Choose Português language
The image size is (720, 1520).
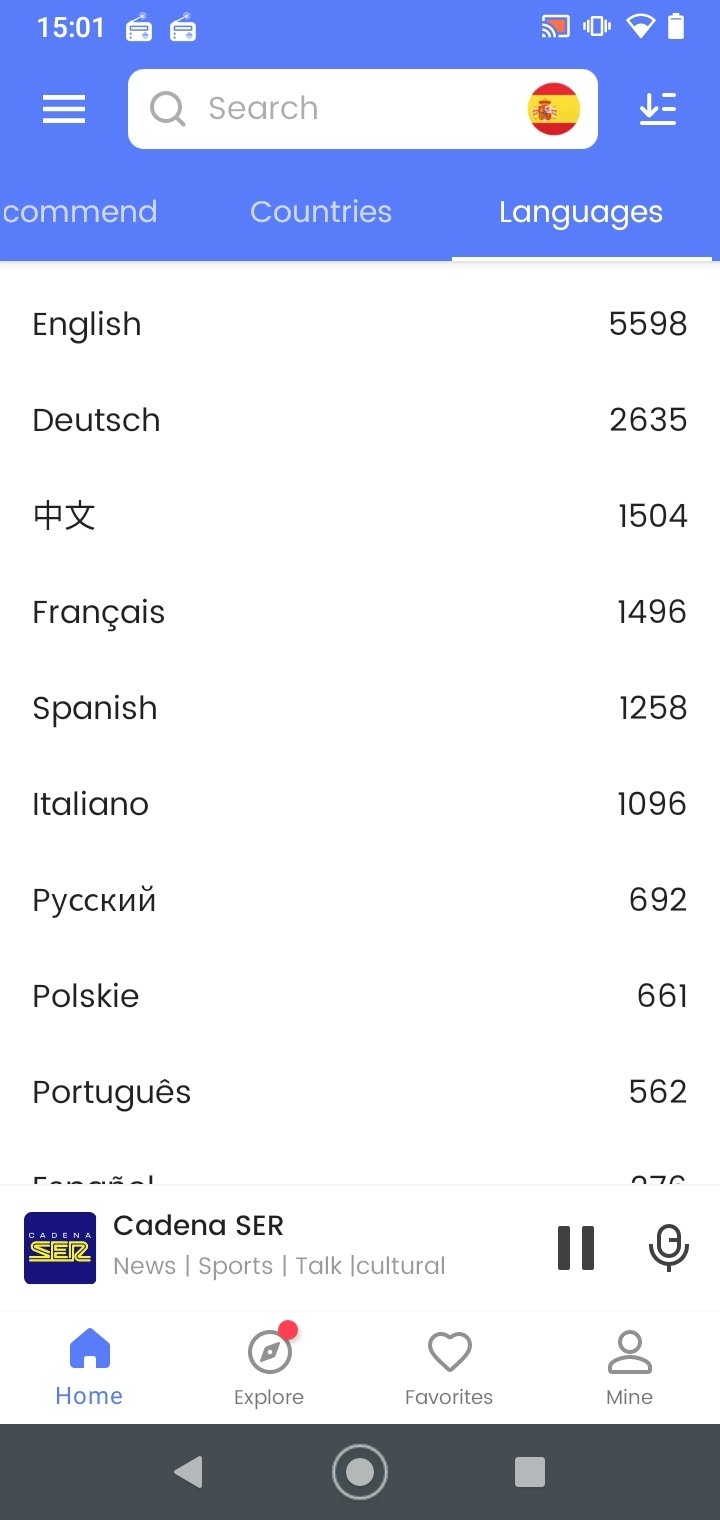(x=360, y=1092)
